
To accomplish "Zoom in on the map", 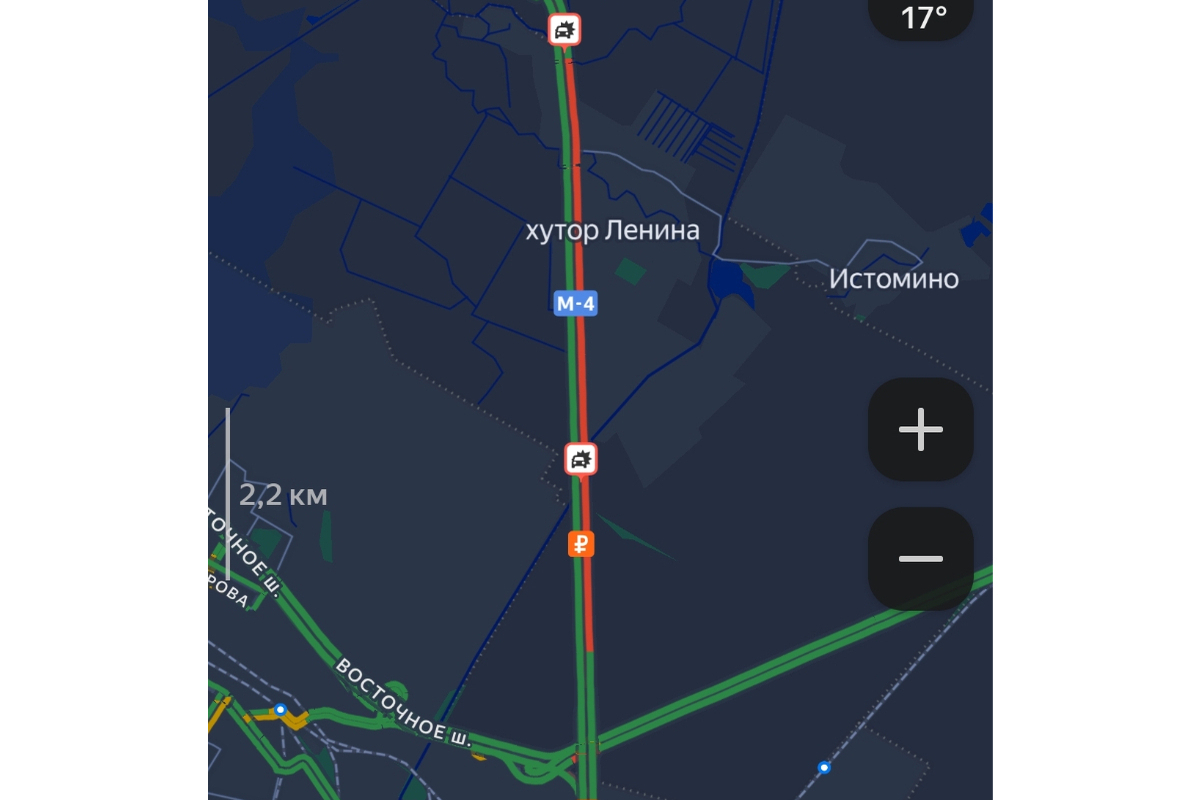I will [920, 430].
